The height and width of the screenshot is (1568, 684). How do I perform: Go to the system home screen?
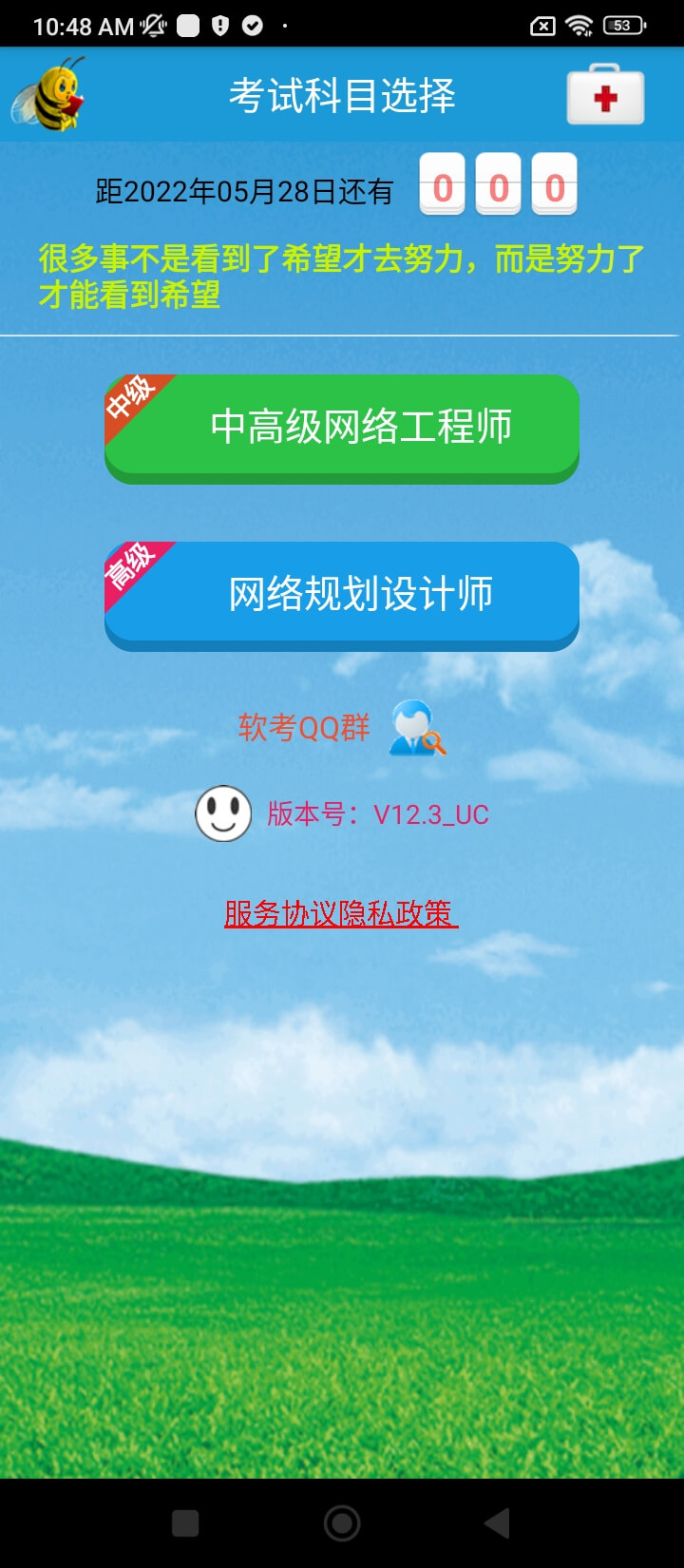click(342, 1523)
